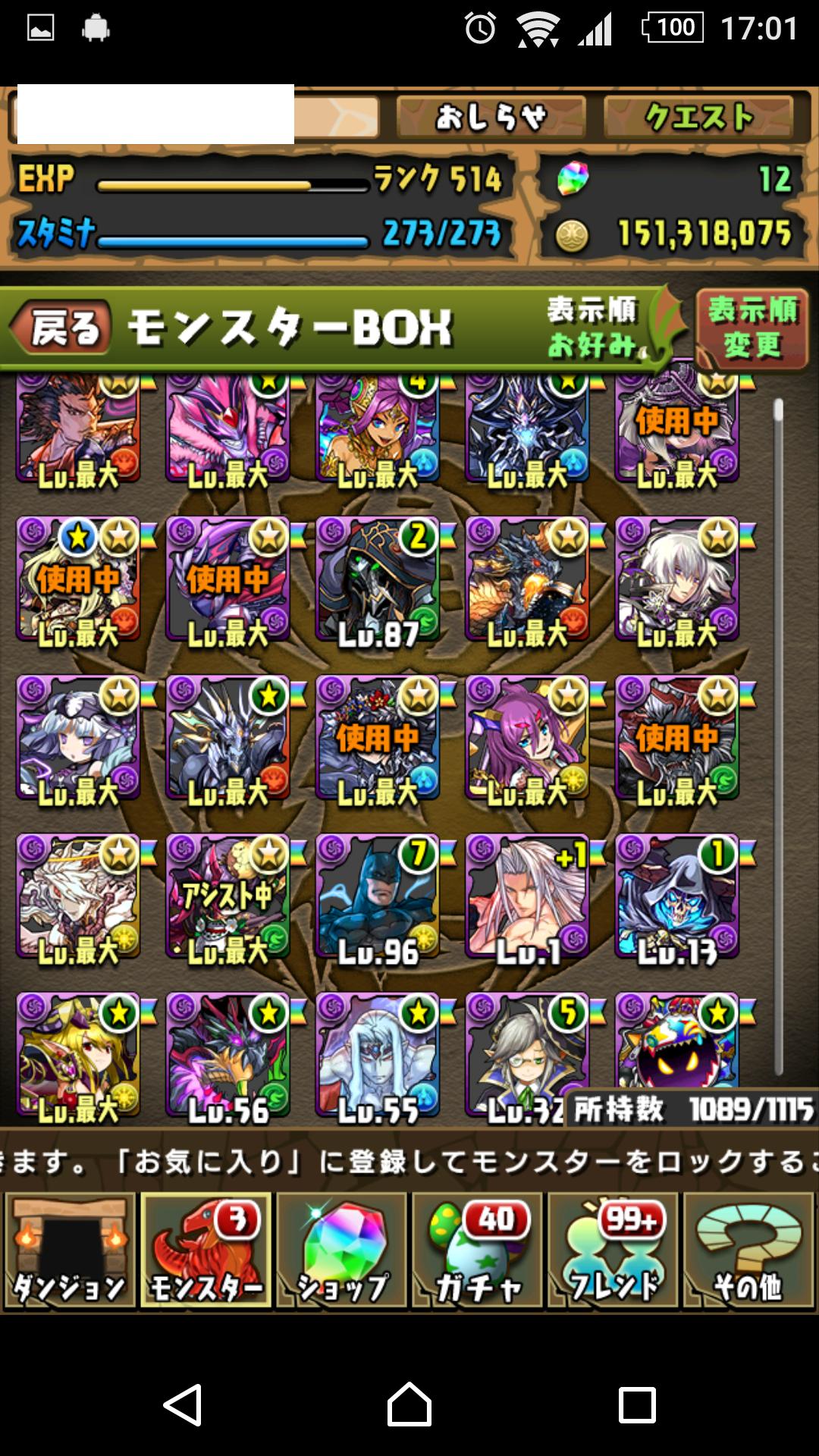
Task: Select the Lv.55 pale blue monster
Action: [378, 1056]
